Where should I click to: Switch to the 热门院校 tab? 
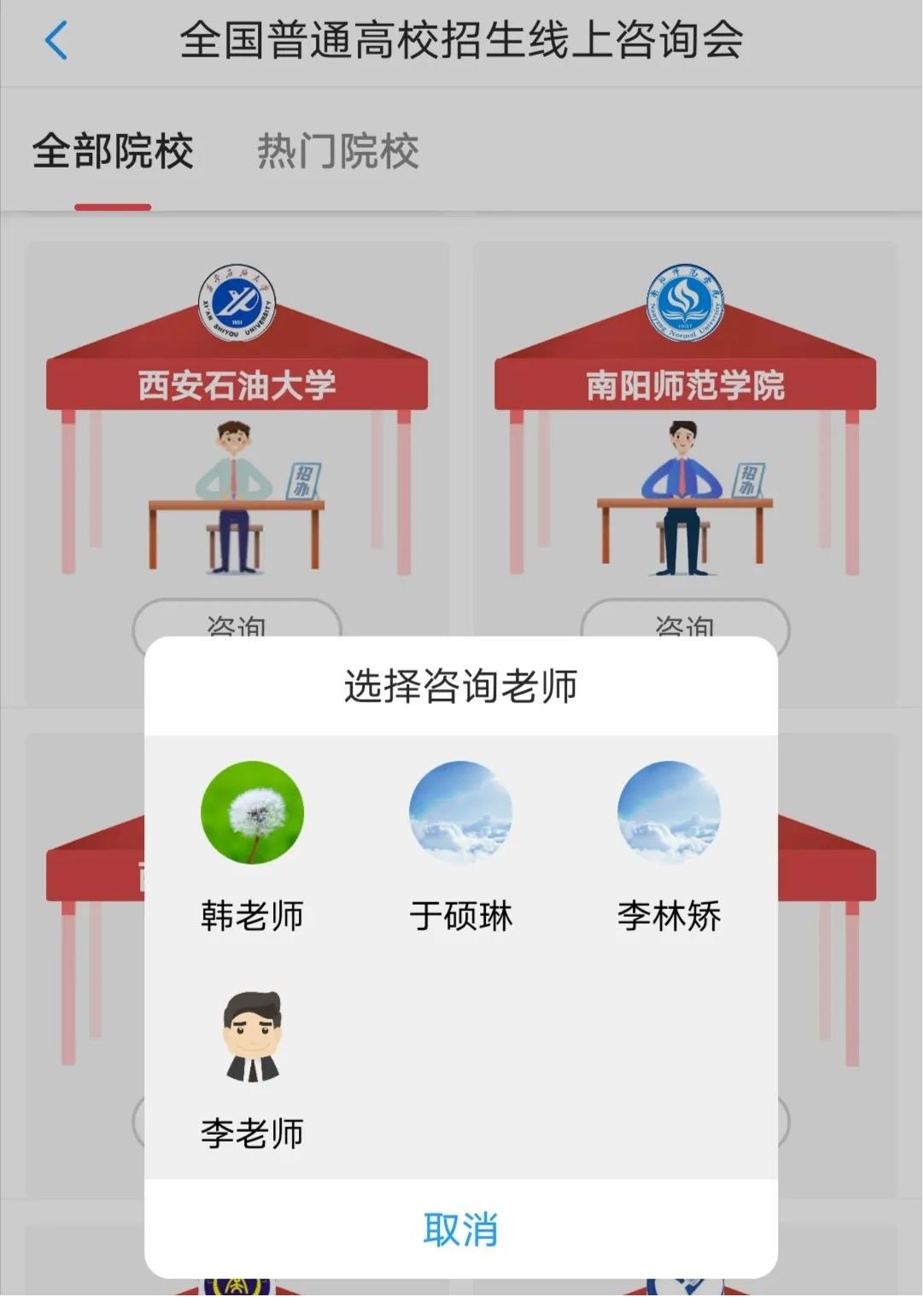pyautogui.click(x=338, y=152)
